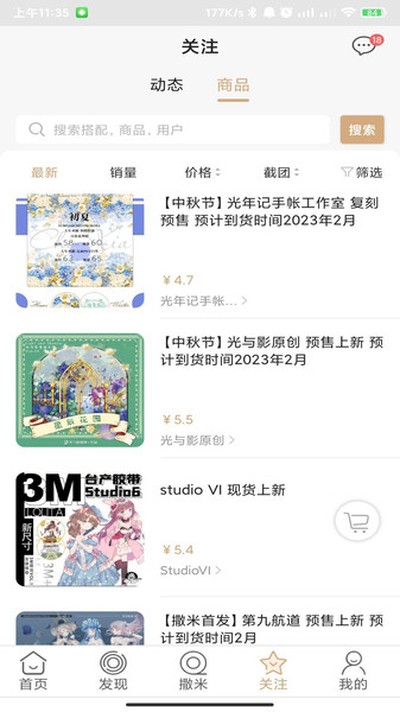Sort by 截团 time
This screenshot has height=712, width=400.
tap(281, 173)
